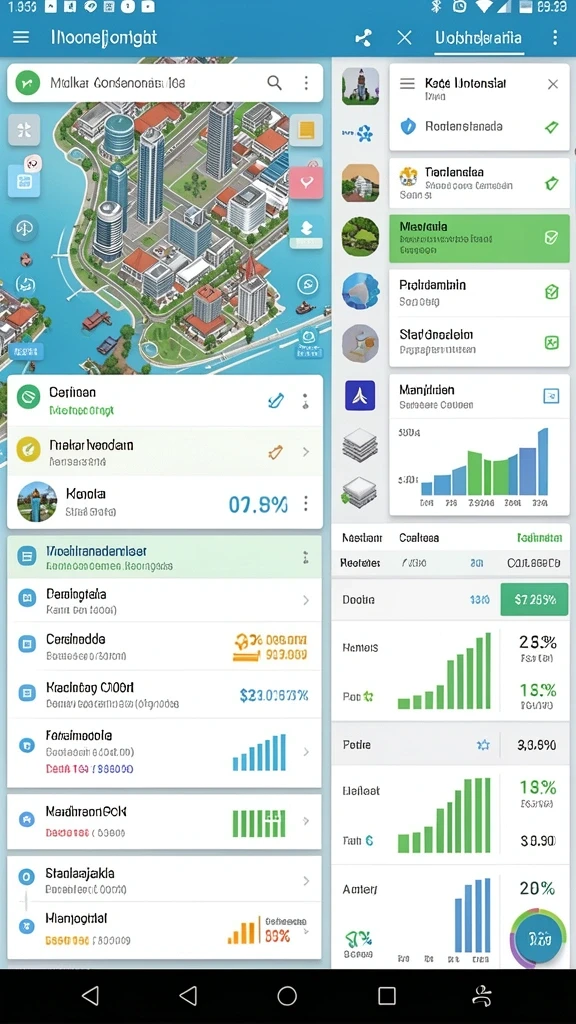
Task: Select the green highlighted item in the right panel
Action: [x=479, y=239]
